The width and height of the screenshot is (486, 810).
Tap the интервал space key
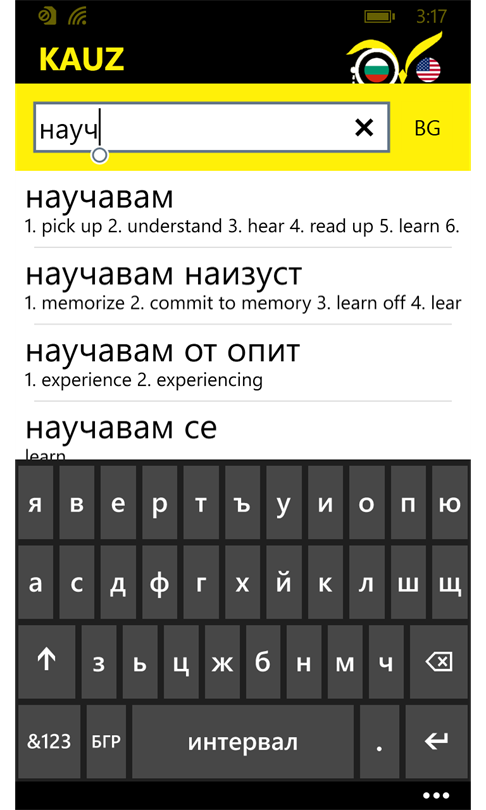(243, 742)
